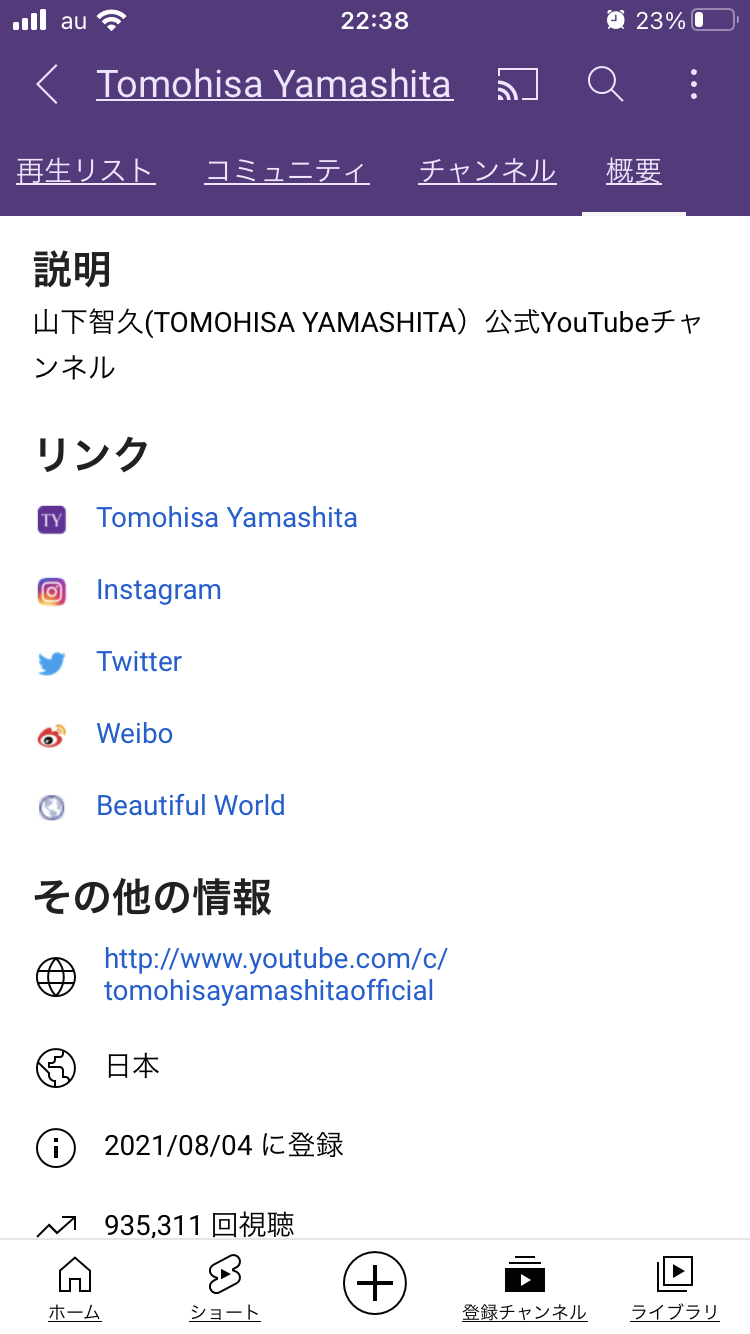
Task: Open the three-dot overflow menu
Action: [x=693, y=85]
